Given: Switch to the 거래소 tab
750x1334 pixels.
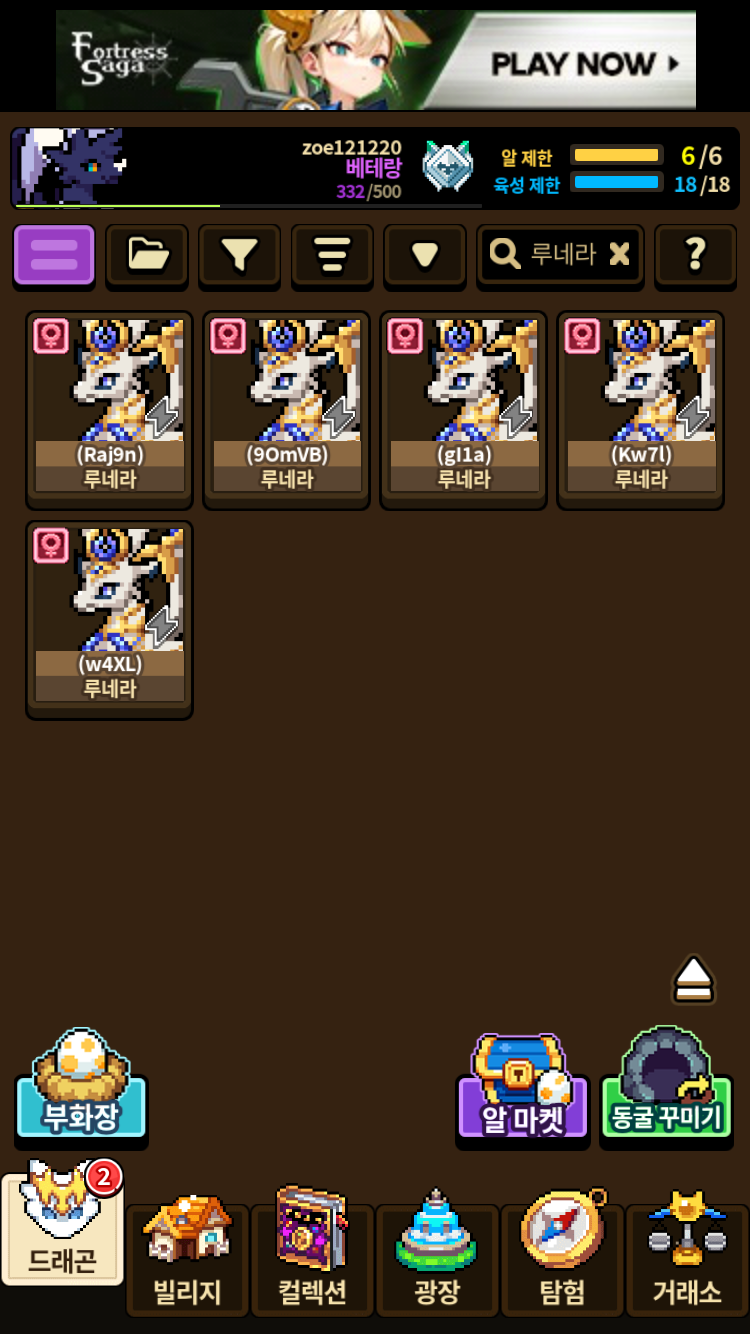Looking at the screenshot, I should pyautogui.click(x=686, y=1260).
